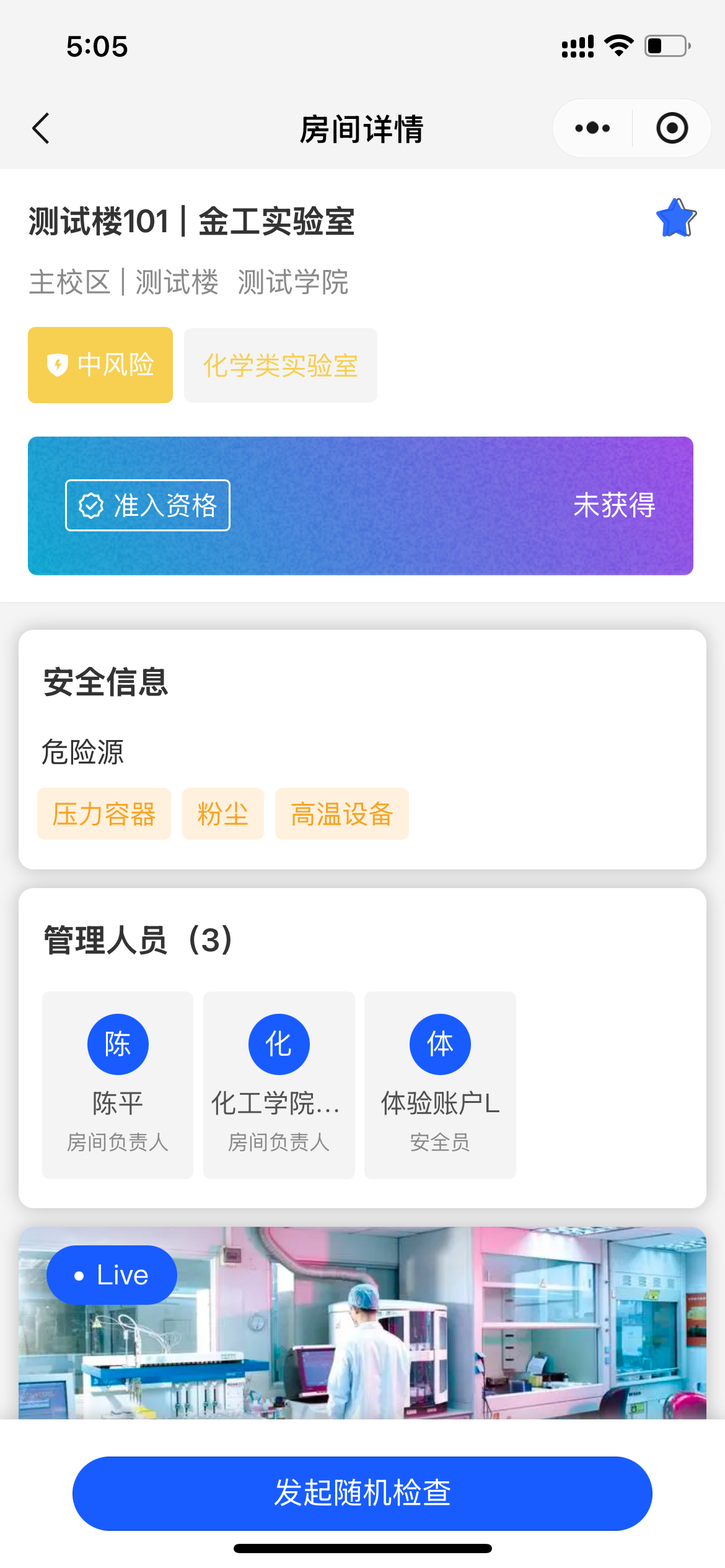Image resolution: width=725 pixels, height=1568 pixels.
Task: Open the 化工学院 room manager card
Action: point(279,1085)
